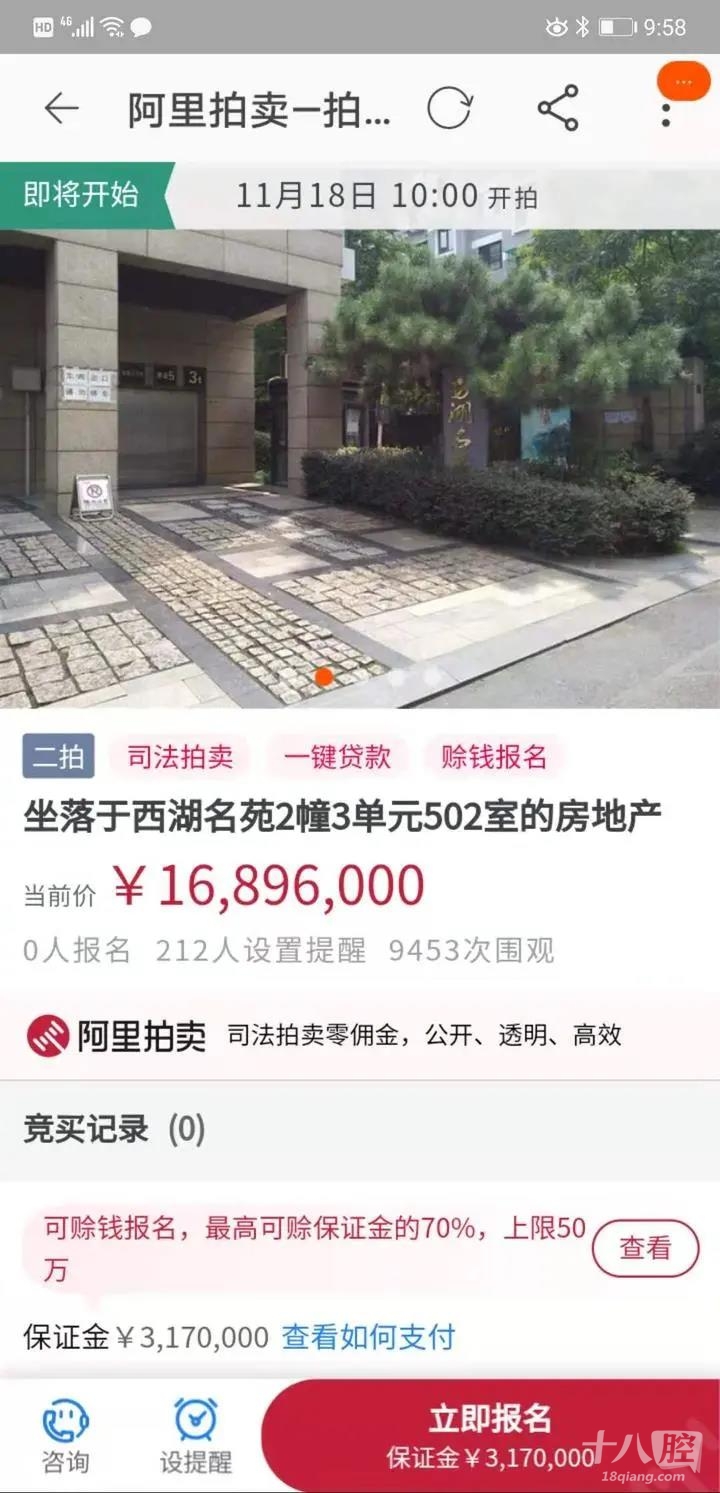Open 咨询 customer consultation

point(65,1436)
